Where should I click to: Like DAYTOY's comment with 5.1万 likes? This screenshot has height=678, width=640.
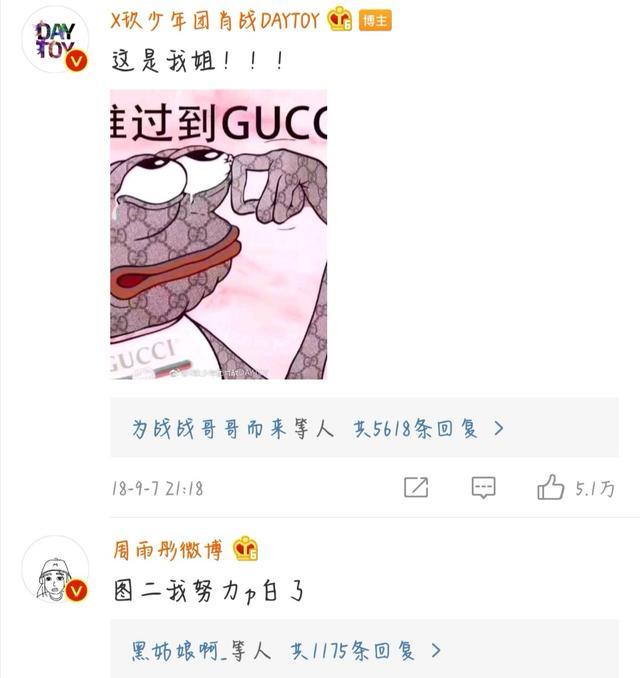point(551,488)
